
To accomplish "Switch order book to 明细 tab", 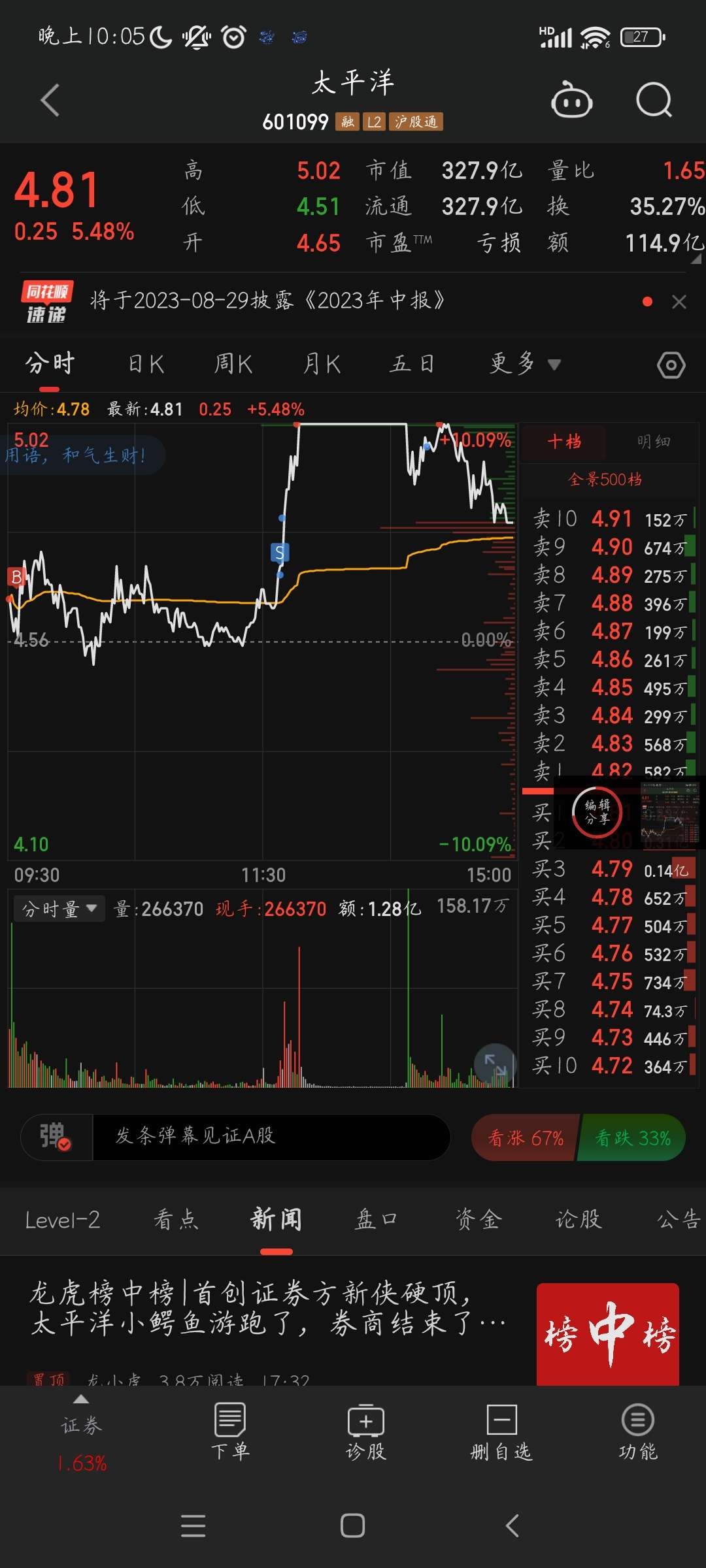I will coord(653,442).
